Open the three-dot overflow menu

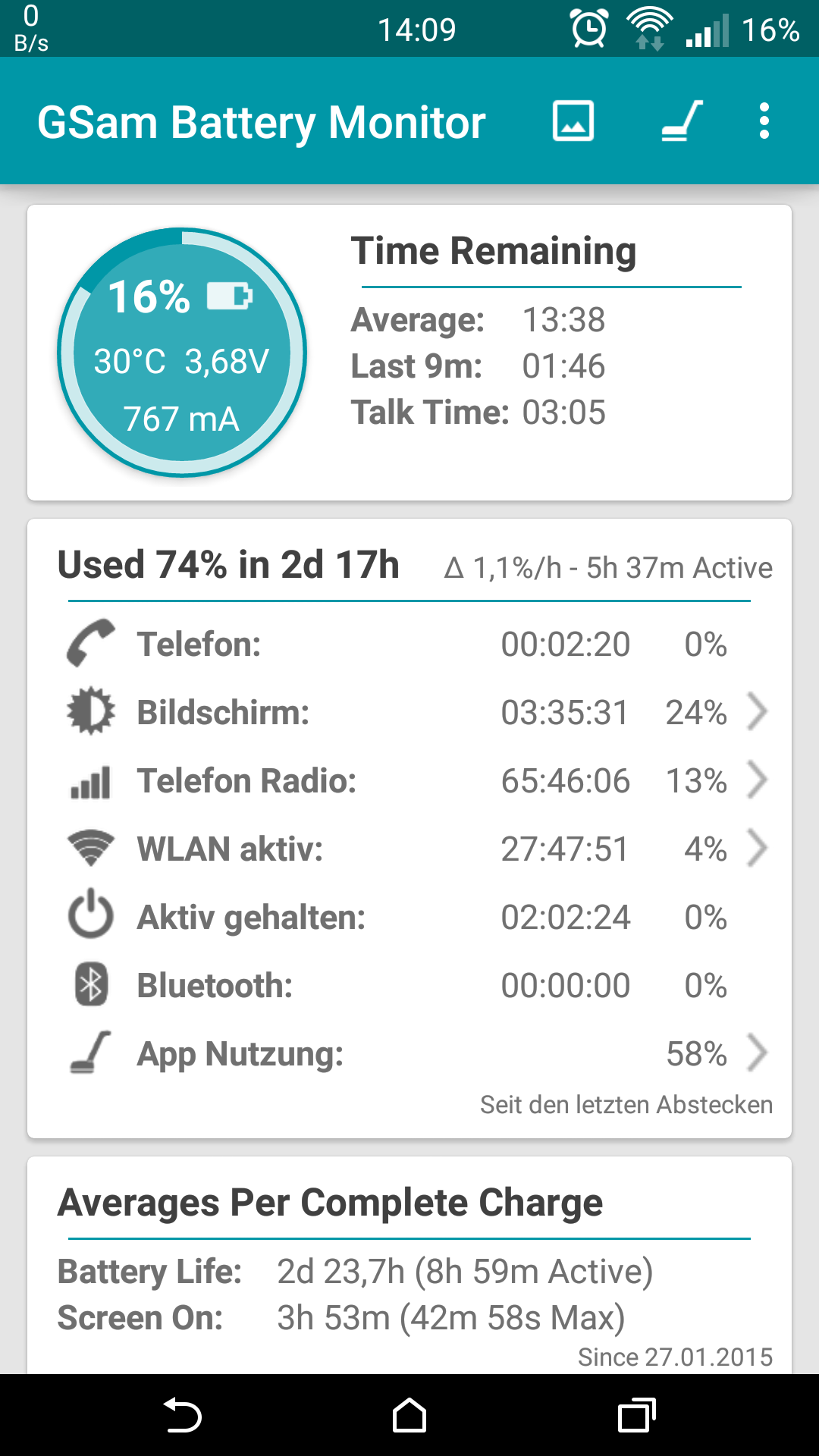click(764, 121)
